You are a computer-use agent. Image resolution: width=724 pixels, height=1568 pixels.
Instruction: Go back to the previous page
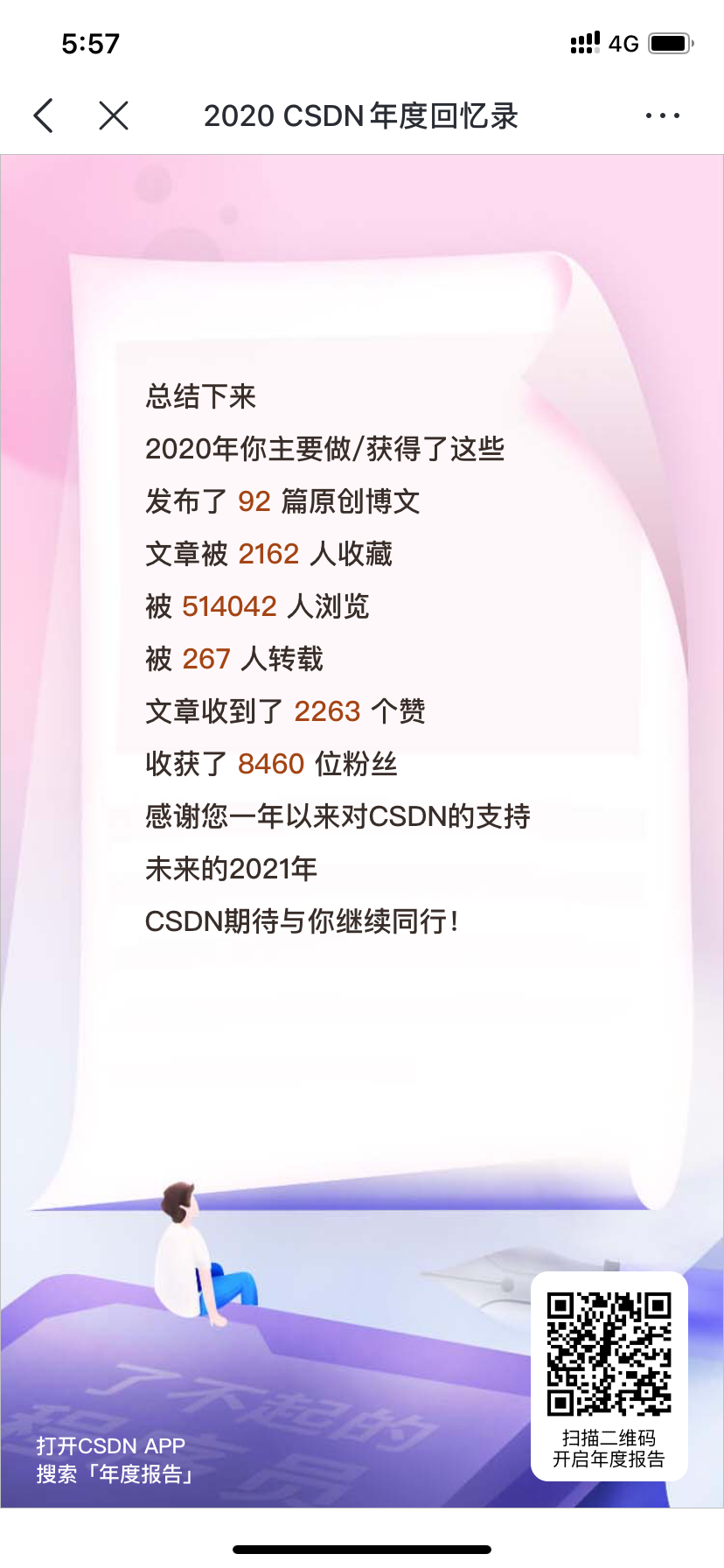pyautogui.click(x=44, y=115)
